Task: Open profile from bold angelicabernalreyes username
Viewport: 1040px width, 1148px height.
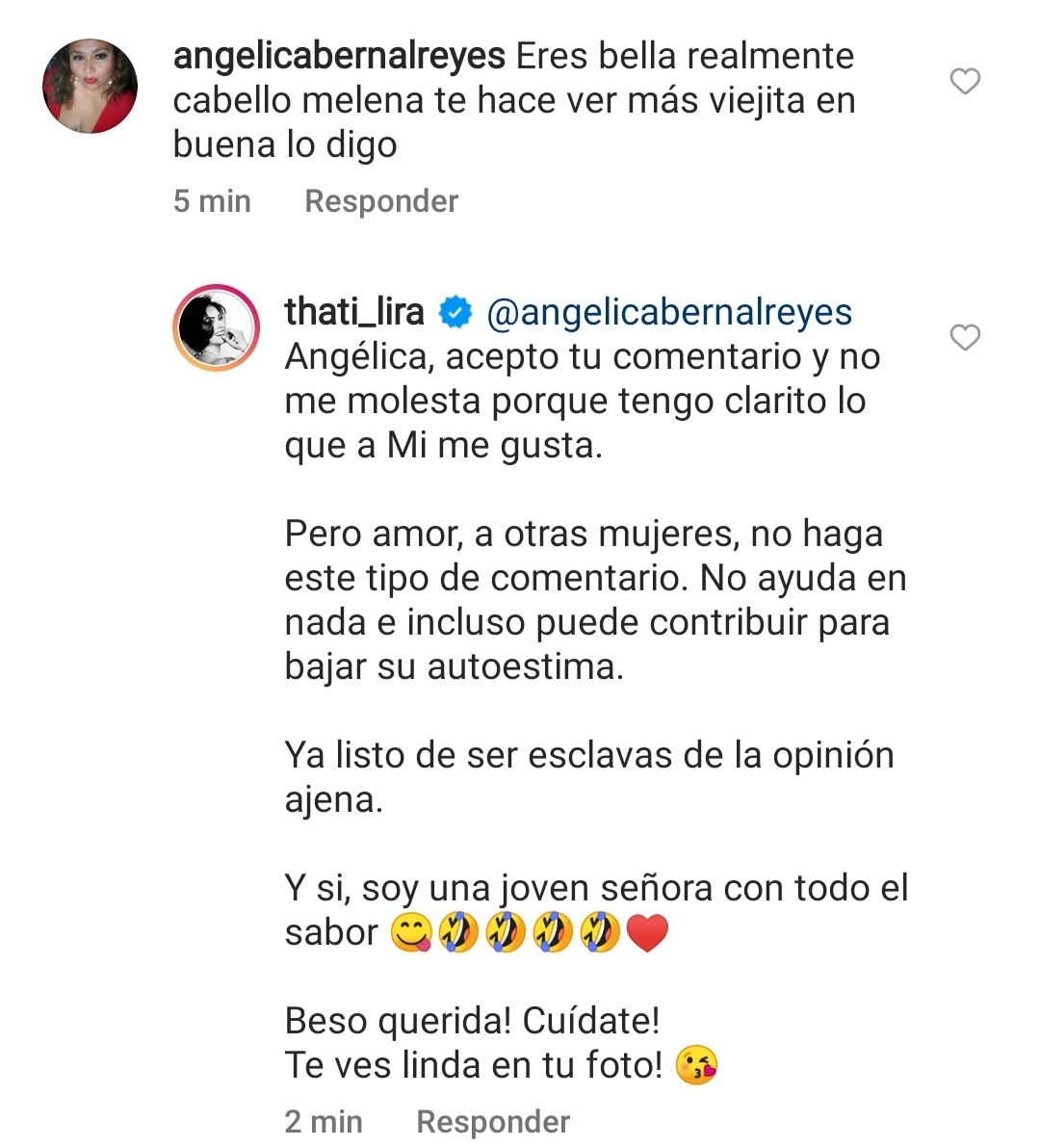Action: (339, 57)
